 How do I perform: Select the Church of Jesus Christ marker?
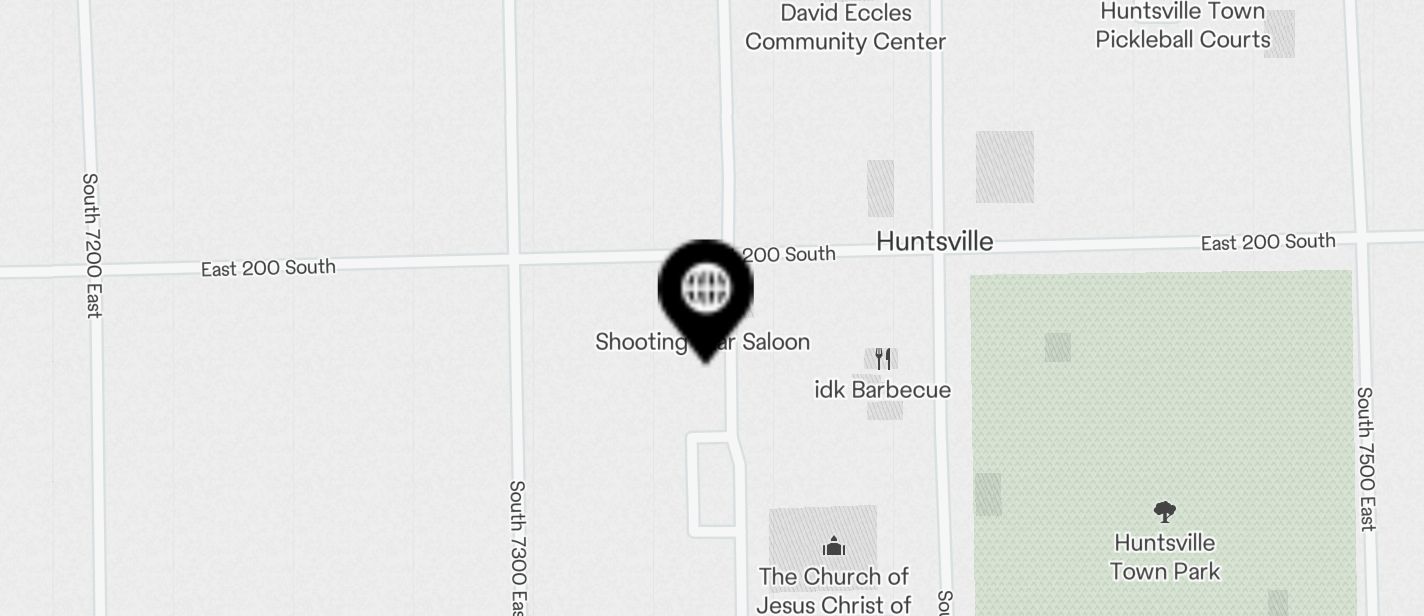(x=833, y=546)
